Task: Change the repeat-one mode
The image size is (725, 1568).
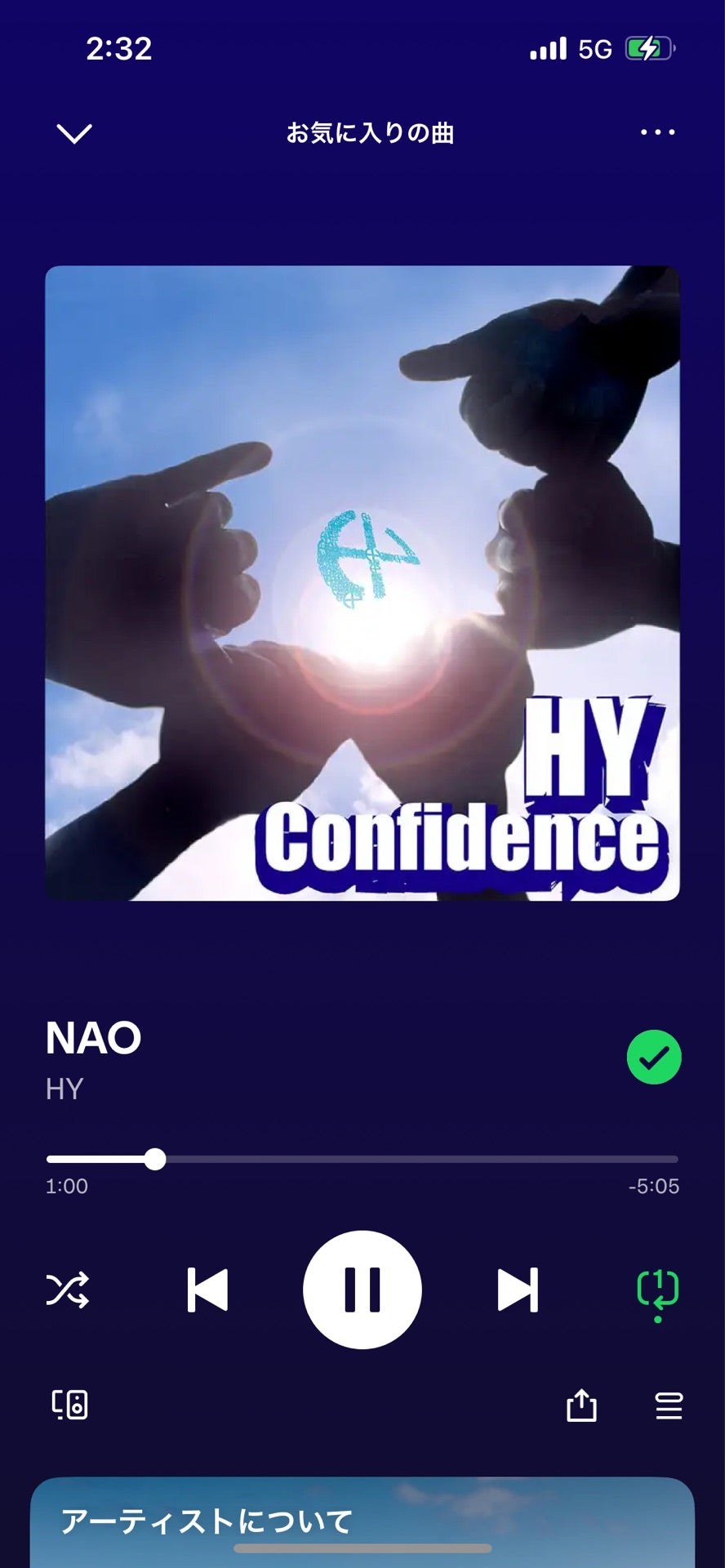Action: click(657, 1290)
